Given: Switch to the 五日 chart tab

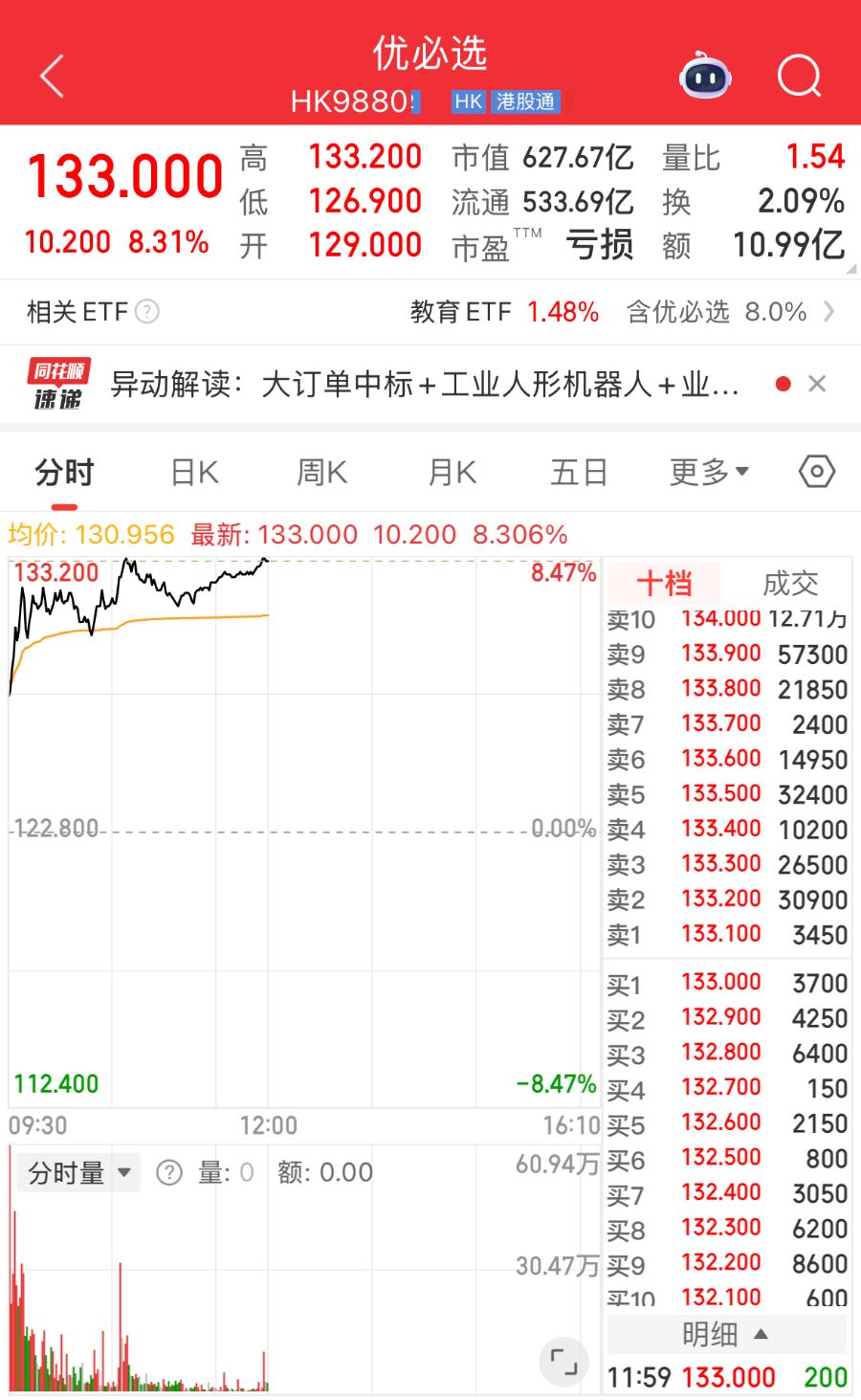Looking at the screenshot, I should point(579,473).
